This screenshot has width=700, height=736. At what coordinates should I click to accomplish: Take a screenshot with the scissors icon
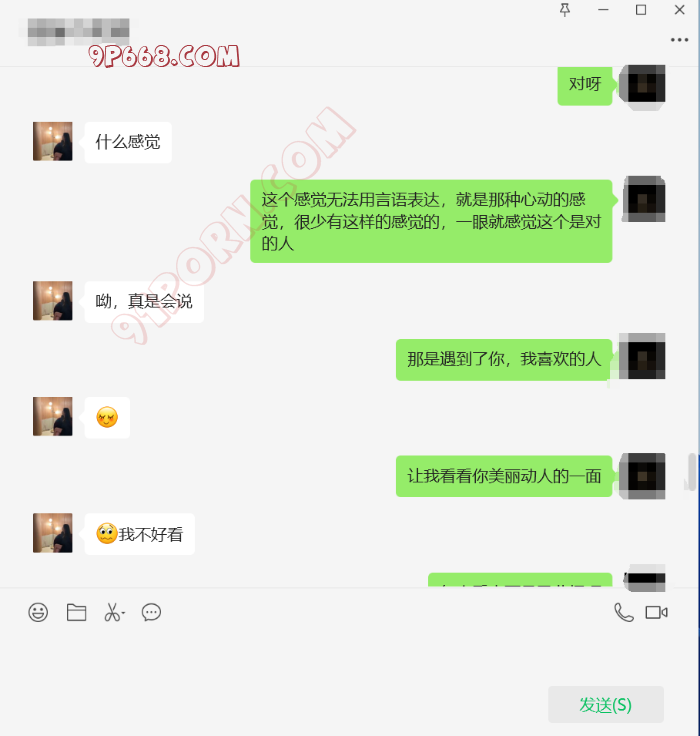113,612
